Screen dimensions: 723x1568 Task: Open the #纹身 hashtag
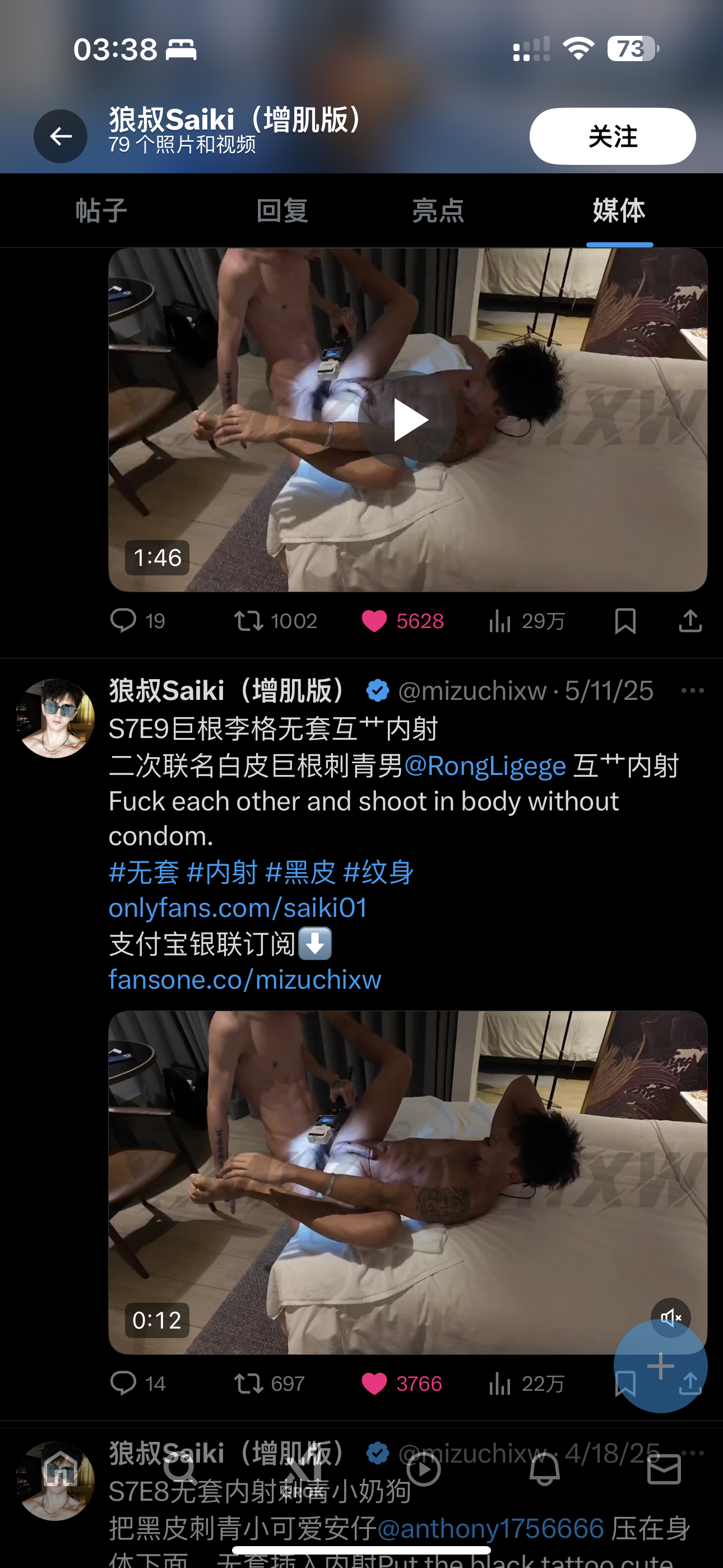click(378, 872)
